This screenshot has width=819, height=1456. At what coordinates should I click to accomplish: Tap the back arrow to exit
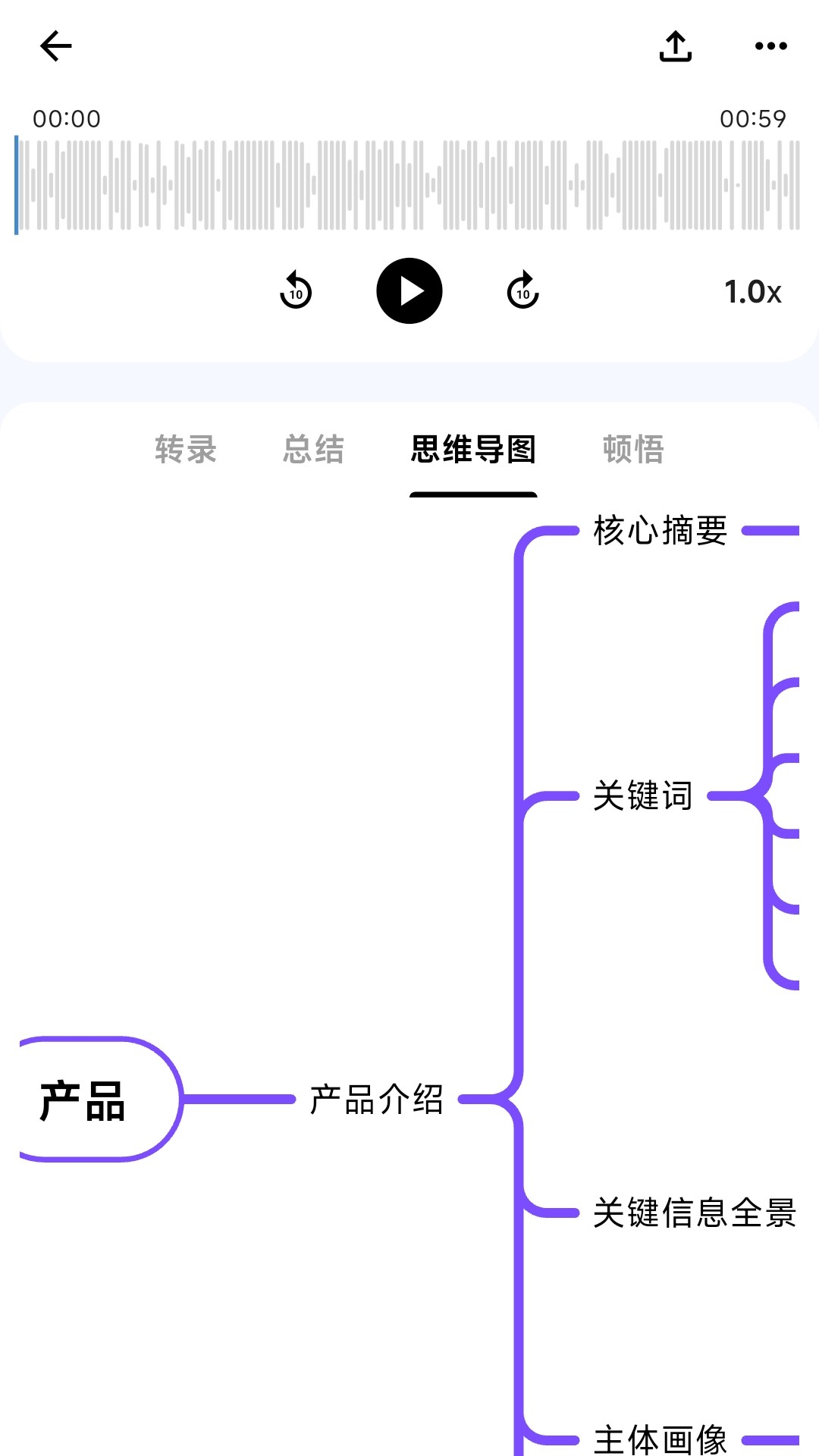tap(55, 45)
